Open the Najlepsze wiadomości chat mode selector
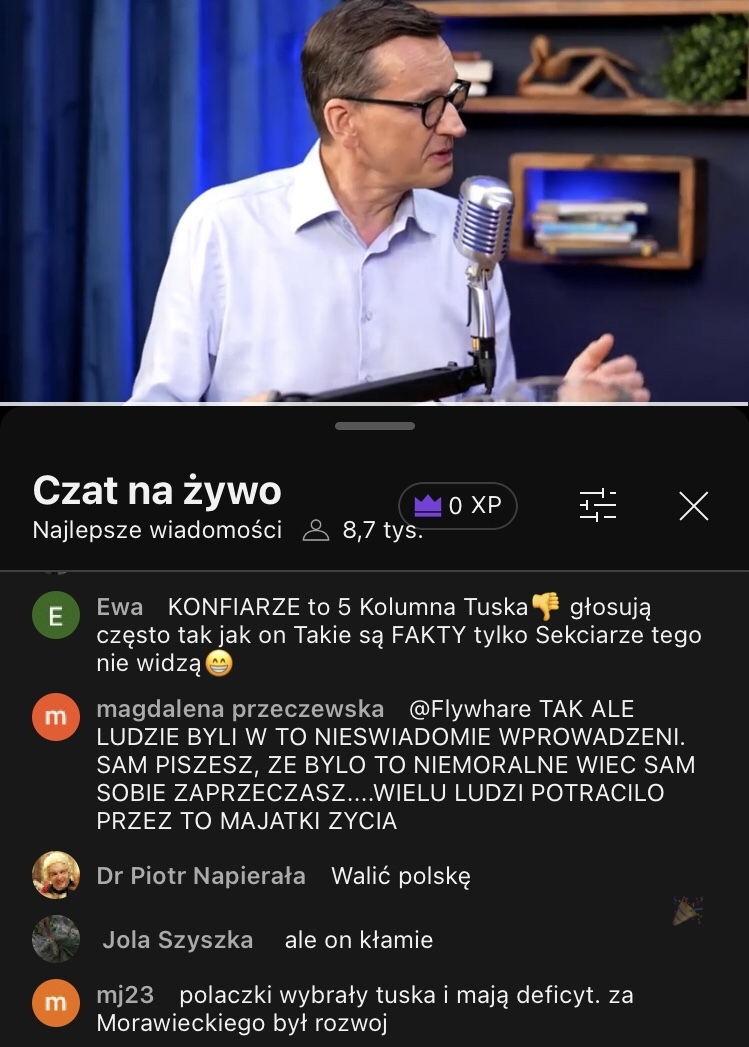749x1047 pixels. (157, 530)
